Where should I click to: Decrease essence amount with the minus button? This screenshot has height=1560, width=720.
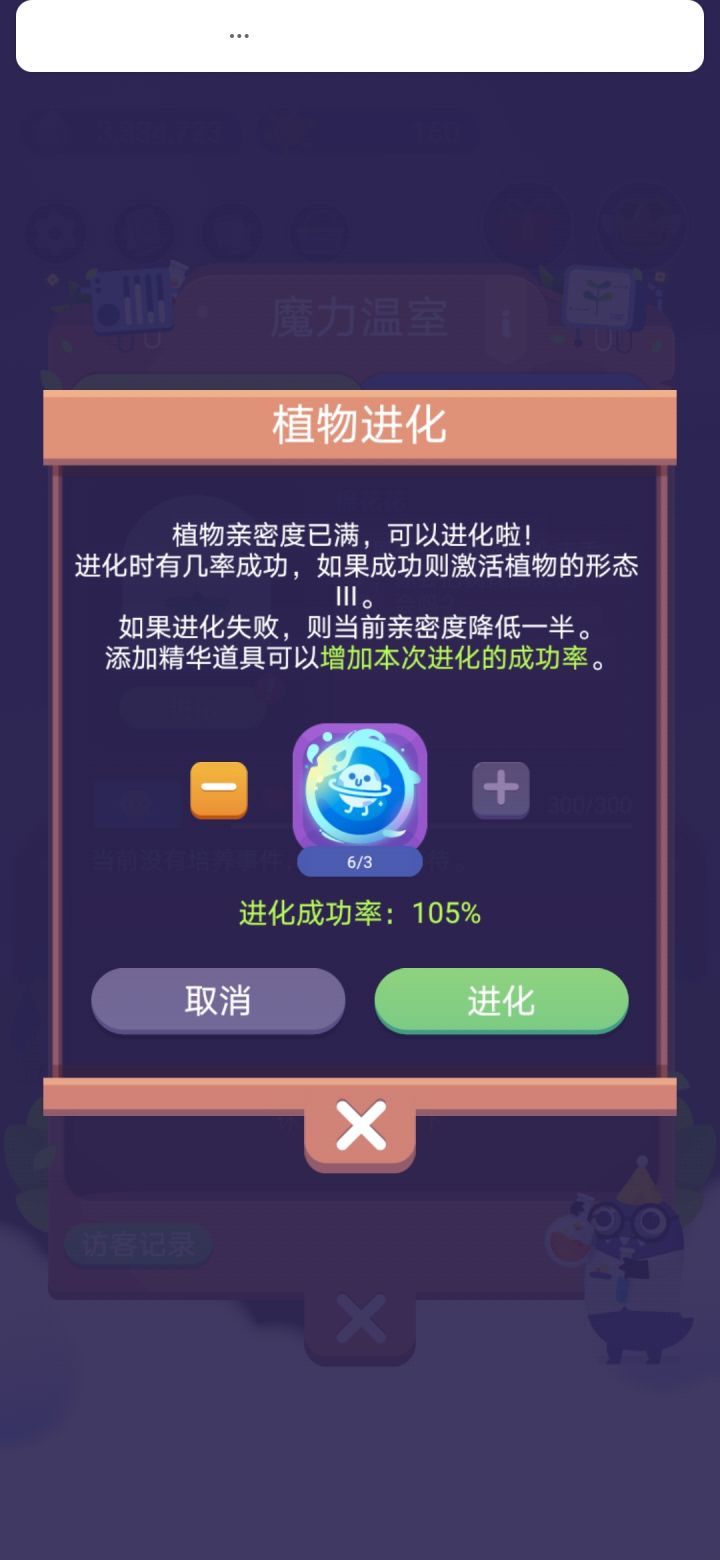click(218, 790)
